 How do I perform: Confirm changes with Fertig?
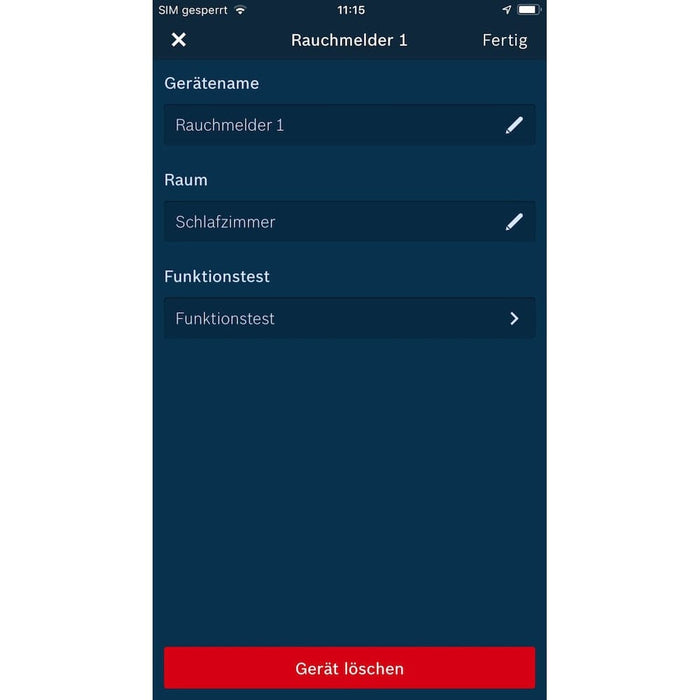(504, 40)
